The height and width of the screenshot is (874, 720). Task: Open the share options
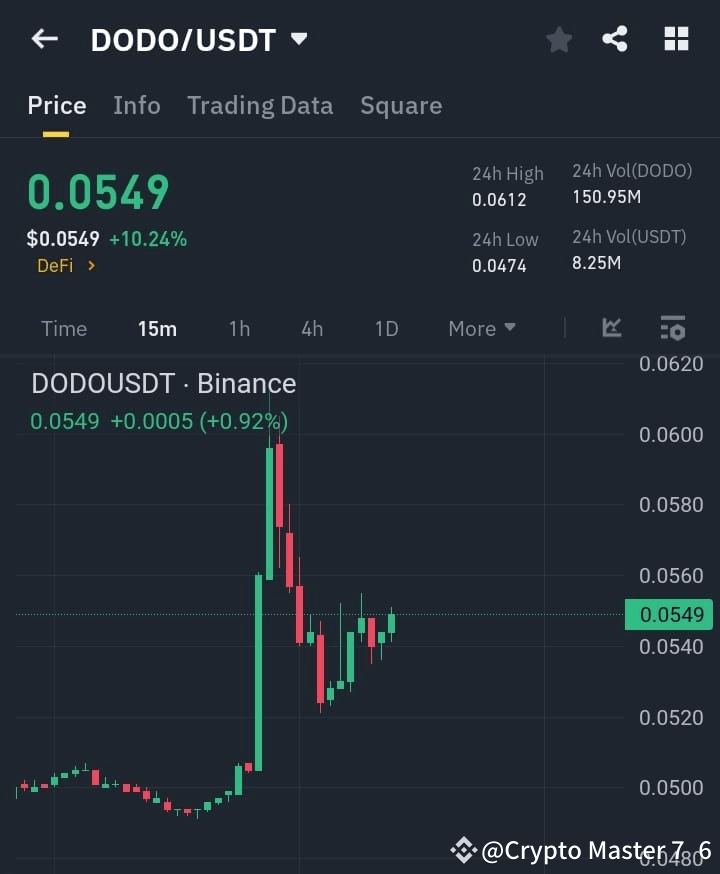(615, 39)
